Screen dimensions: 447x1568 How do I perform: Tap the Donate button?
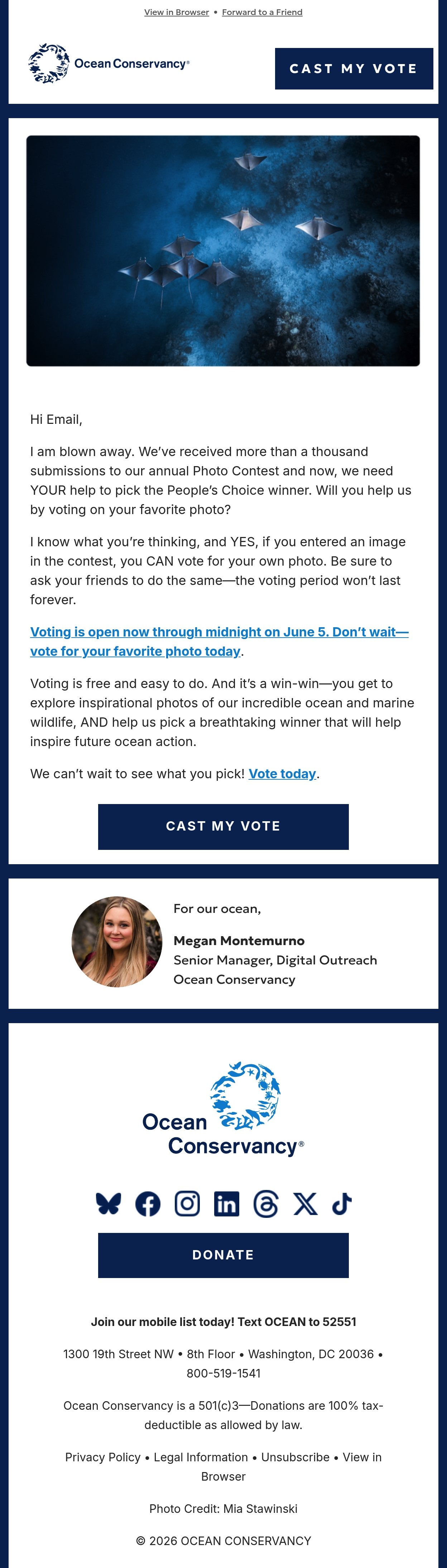223,1255
